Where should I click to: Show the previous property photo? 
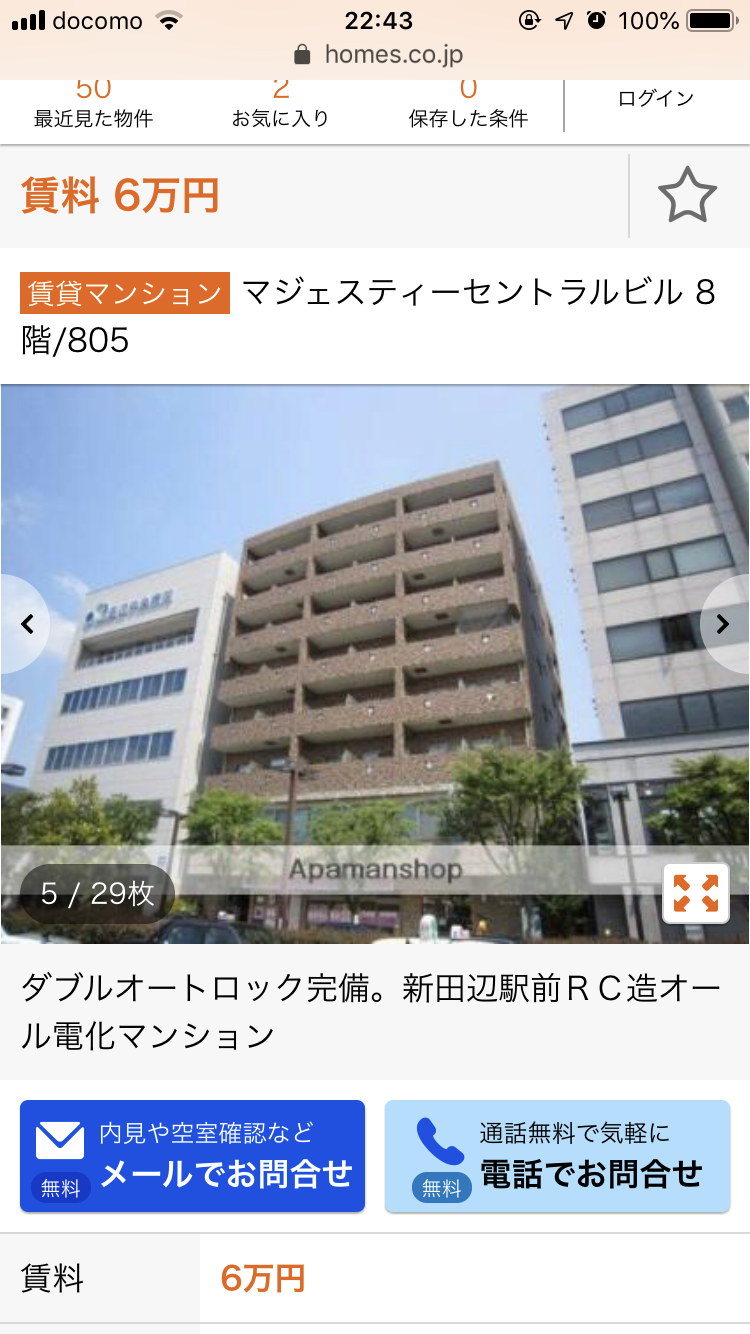tap(27, 624)
